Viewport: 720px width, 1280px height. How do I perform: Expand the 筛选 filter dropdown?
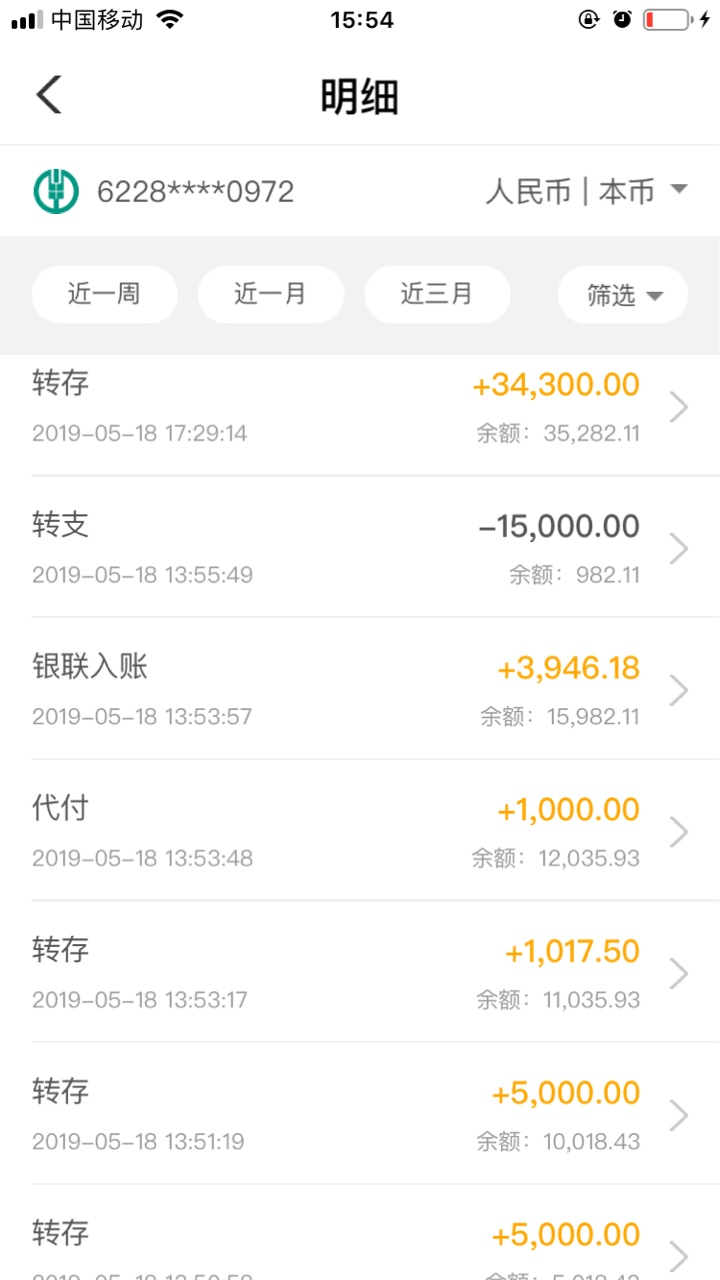click(623, 294)
